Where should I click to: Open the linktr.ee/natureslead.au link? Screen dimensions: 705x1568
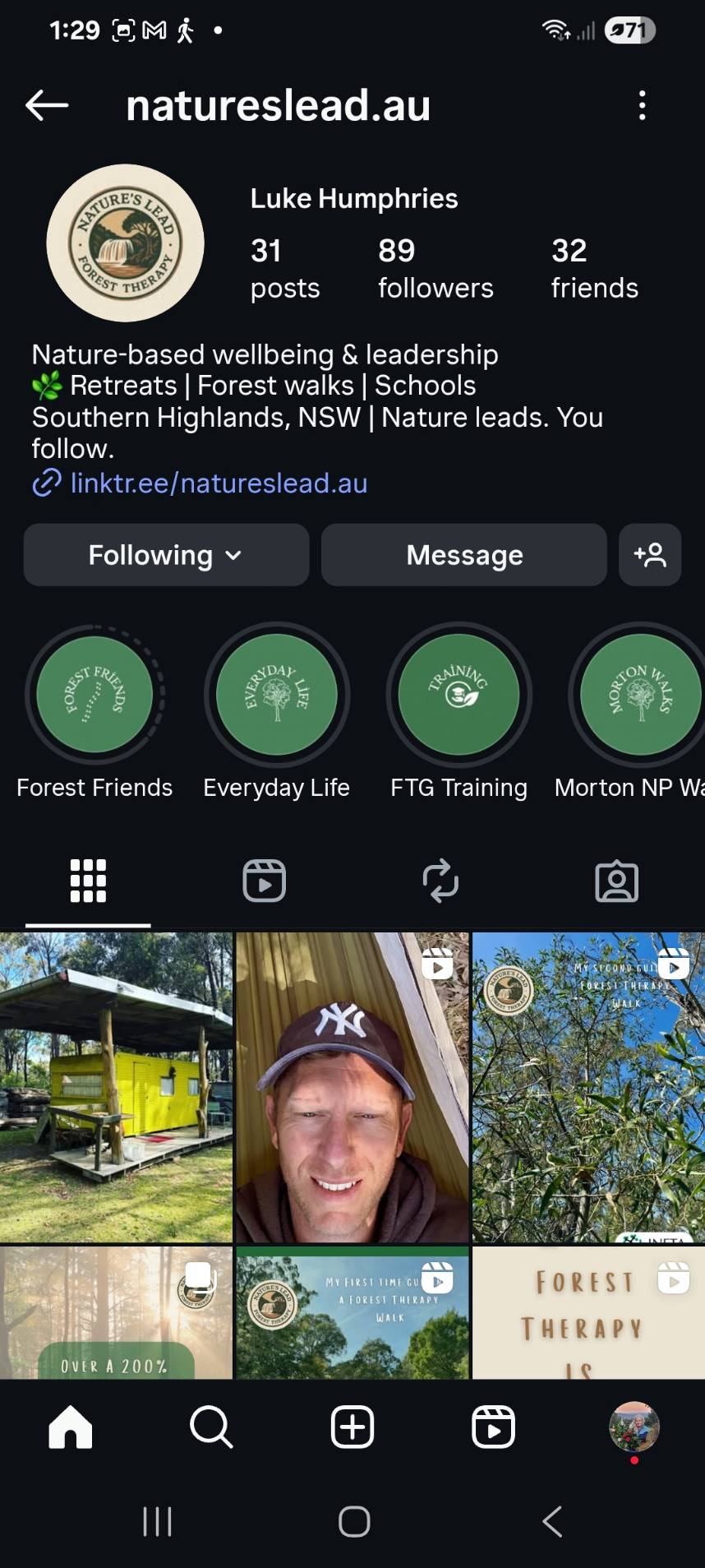pyautogui.click(x=218, y=483)
